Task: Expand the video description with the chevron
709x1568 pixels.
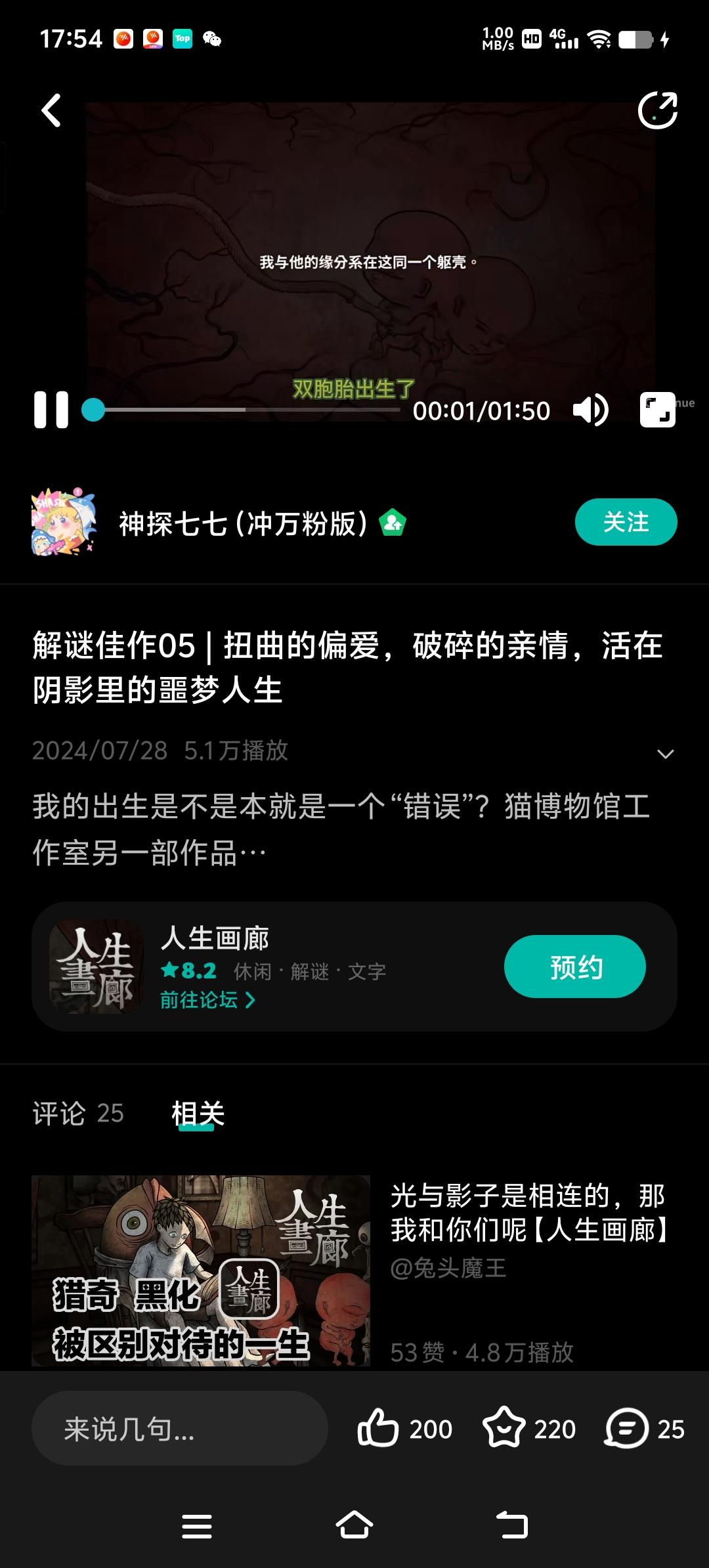Action: pyautogui.click(x=666, y=752)
